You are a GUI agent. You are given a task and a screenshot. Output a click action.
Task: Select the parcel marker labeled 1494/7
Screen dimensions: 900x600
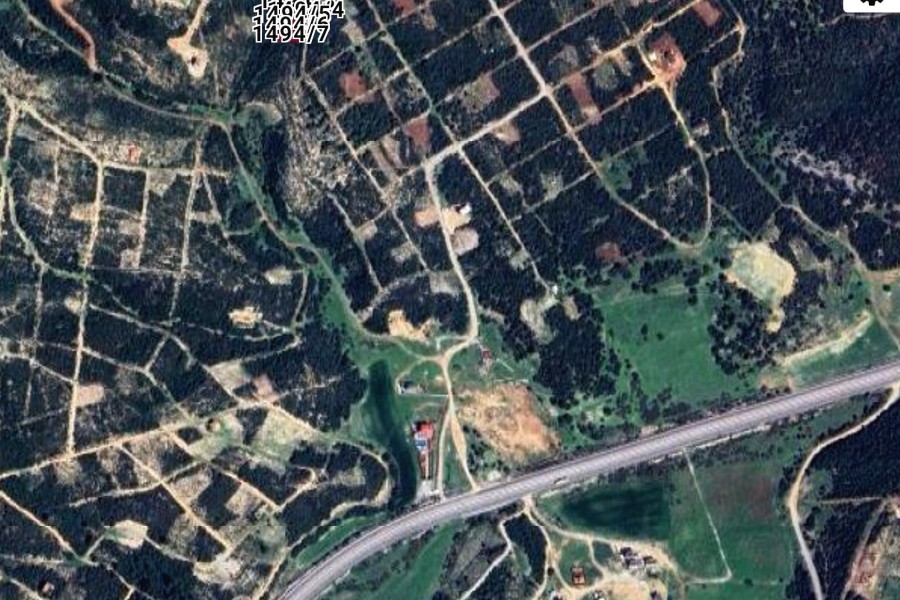[x=291, y=33]
